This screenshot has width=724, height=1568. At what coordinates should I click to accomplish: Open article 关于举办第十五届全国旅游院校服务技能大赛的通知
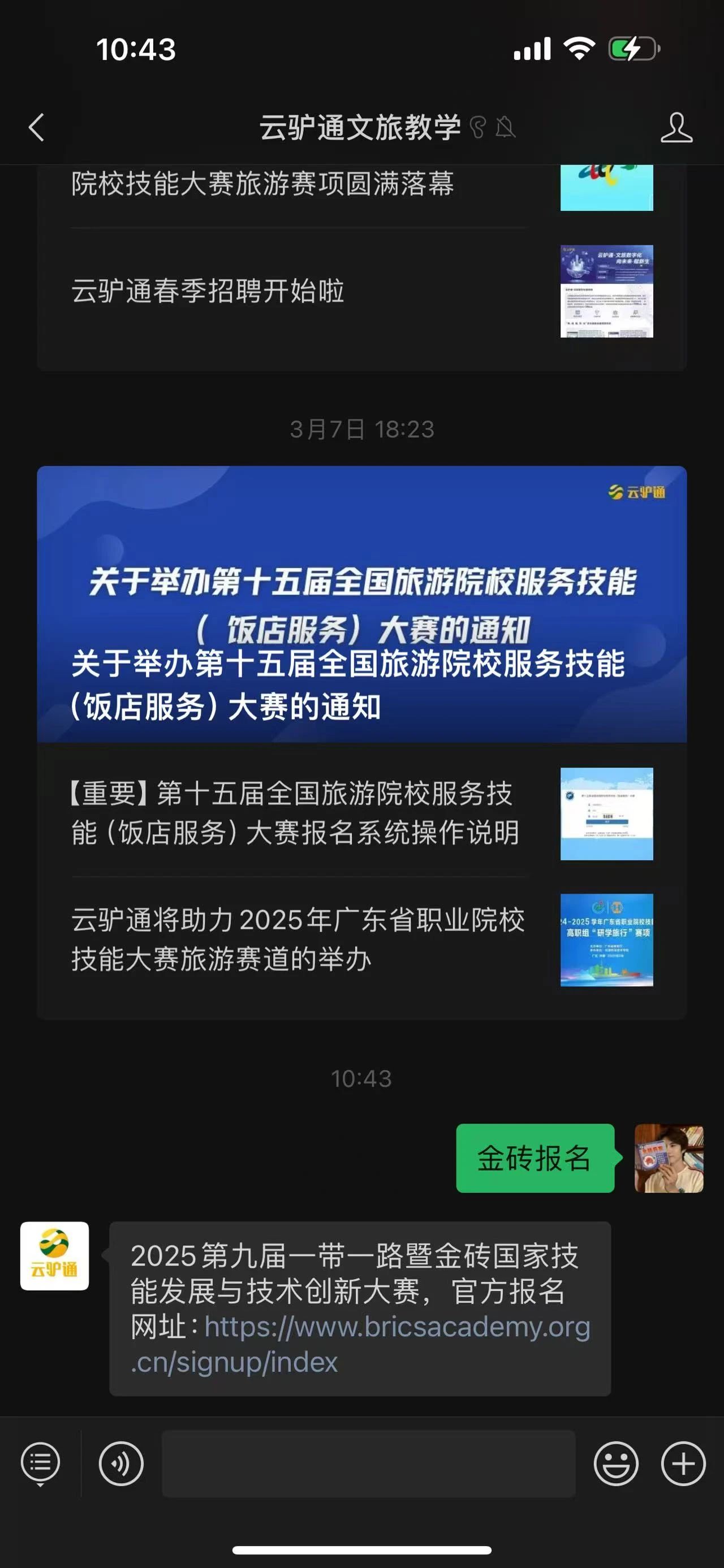364,609
